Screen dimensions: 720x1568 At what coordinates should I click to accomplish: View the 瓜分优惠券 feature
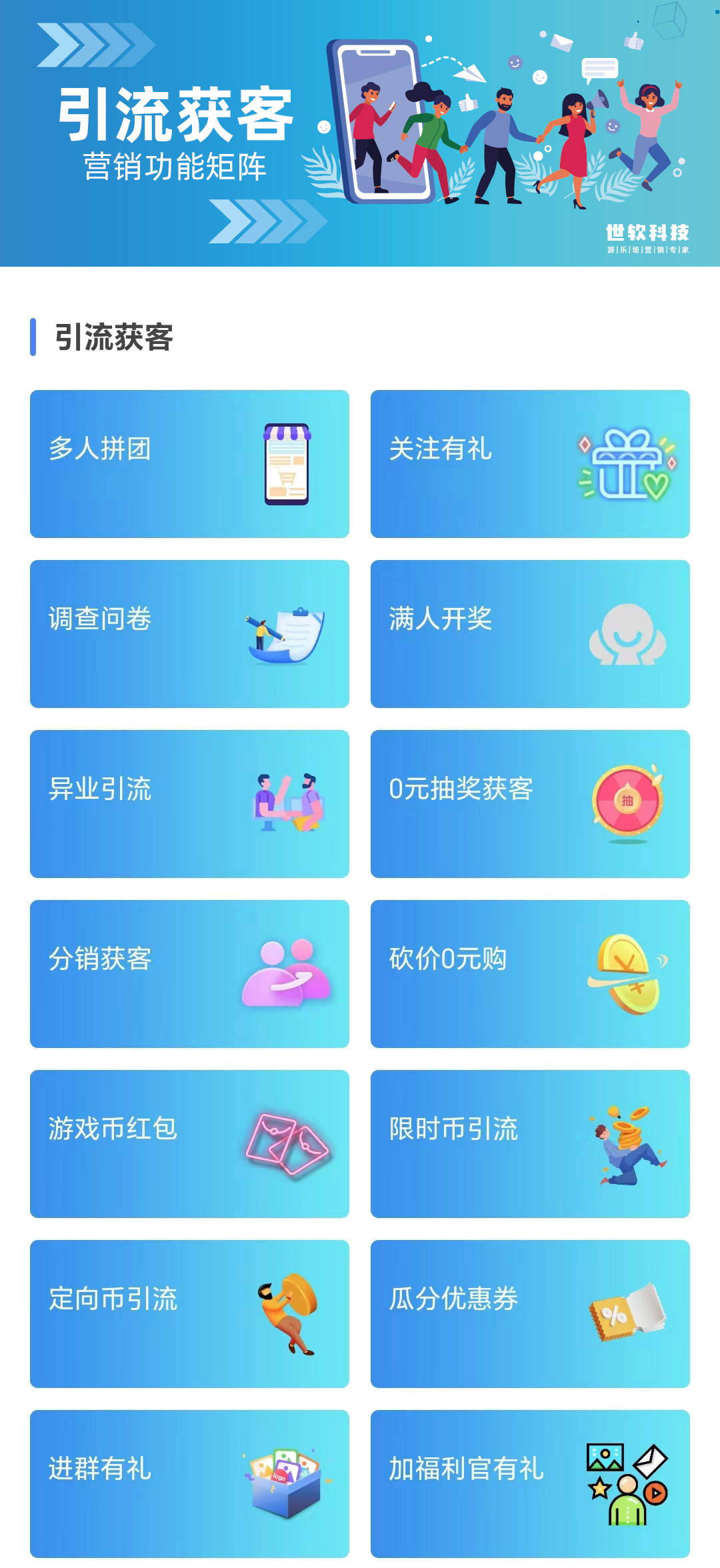[530, 1313]
